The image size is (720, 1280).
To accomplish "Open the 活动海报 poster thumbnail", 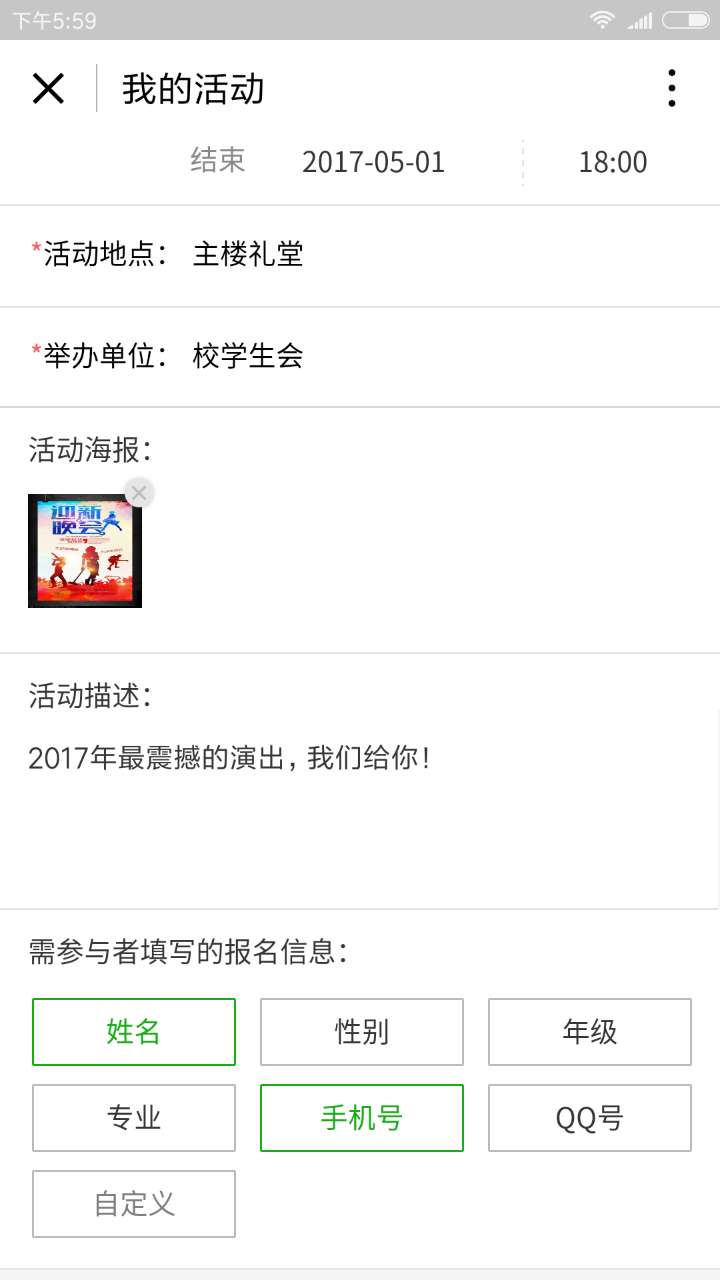I will coord(84,552).
